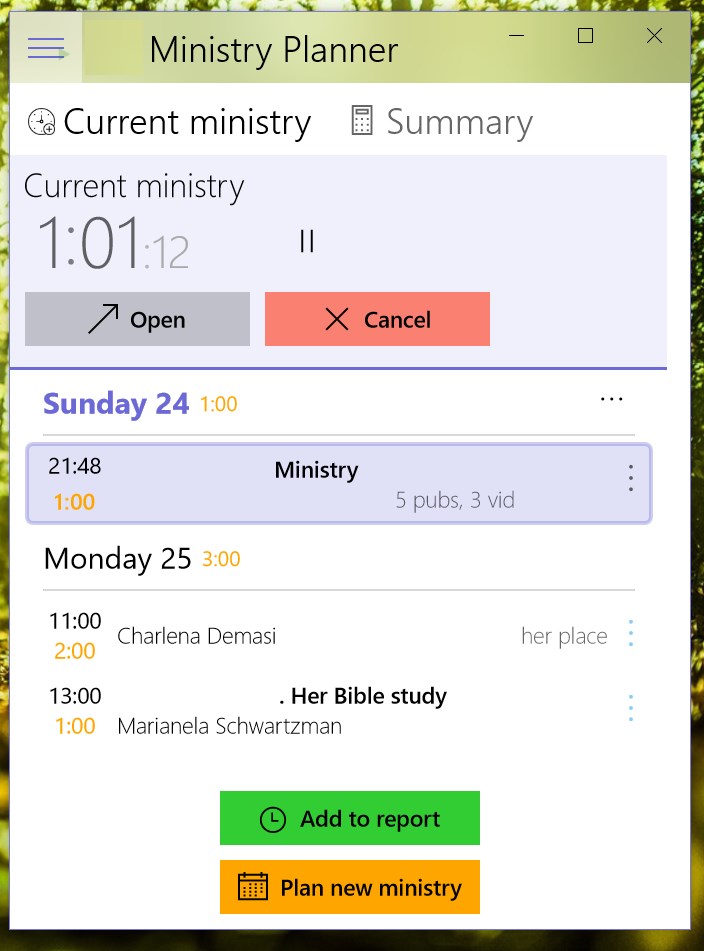Screen dimensions: 704x951
Task: Show options for Charlena Demasi's entry
Action: coord(630,634)
